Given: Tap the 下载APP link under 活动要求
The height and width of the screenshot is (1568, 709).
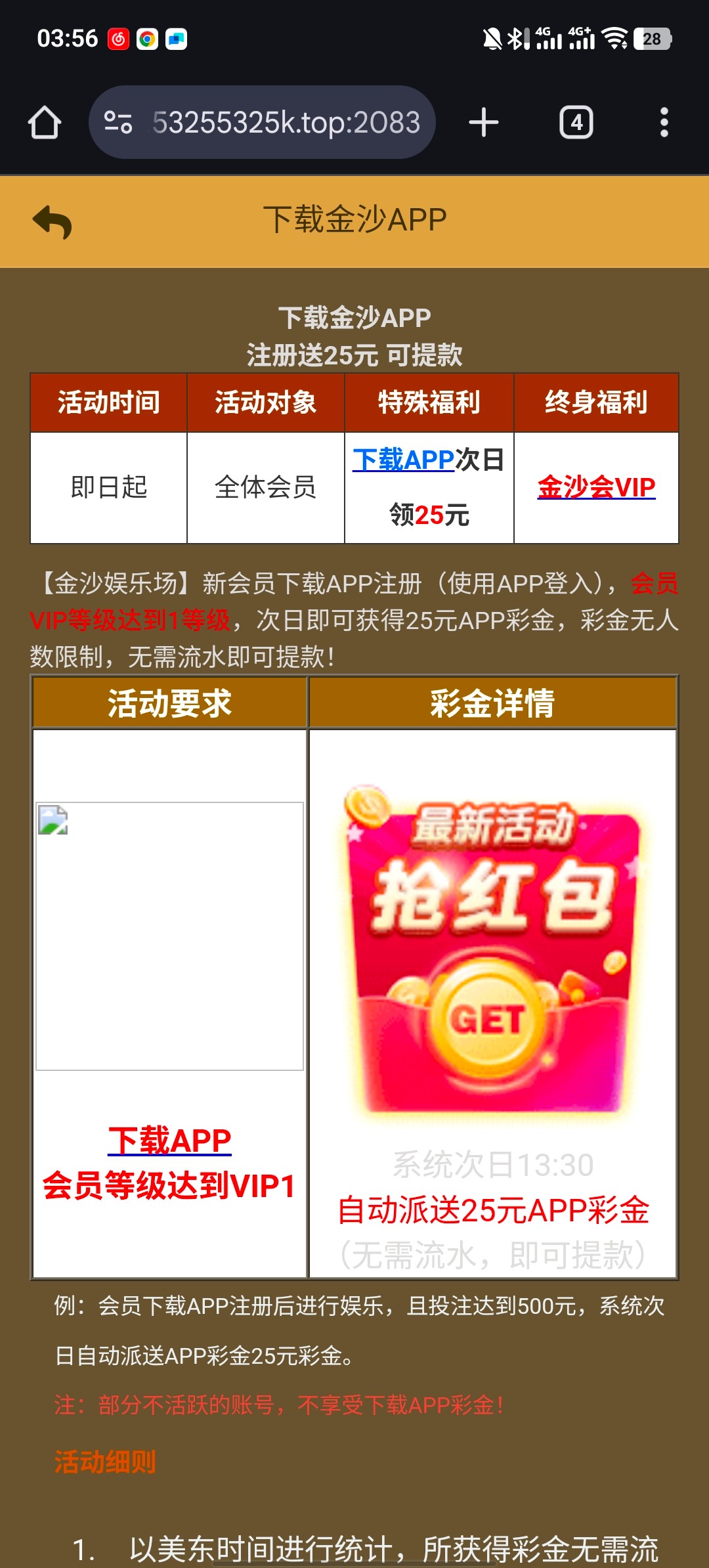Looking at the screenshot, I should click(169, 1141).
